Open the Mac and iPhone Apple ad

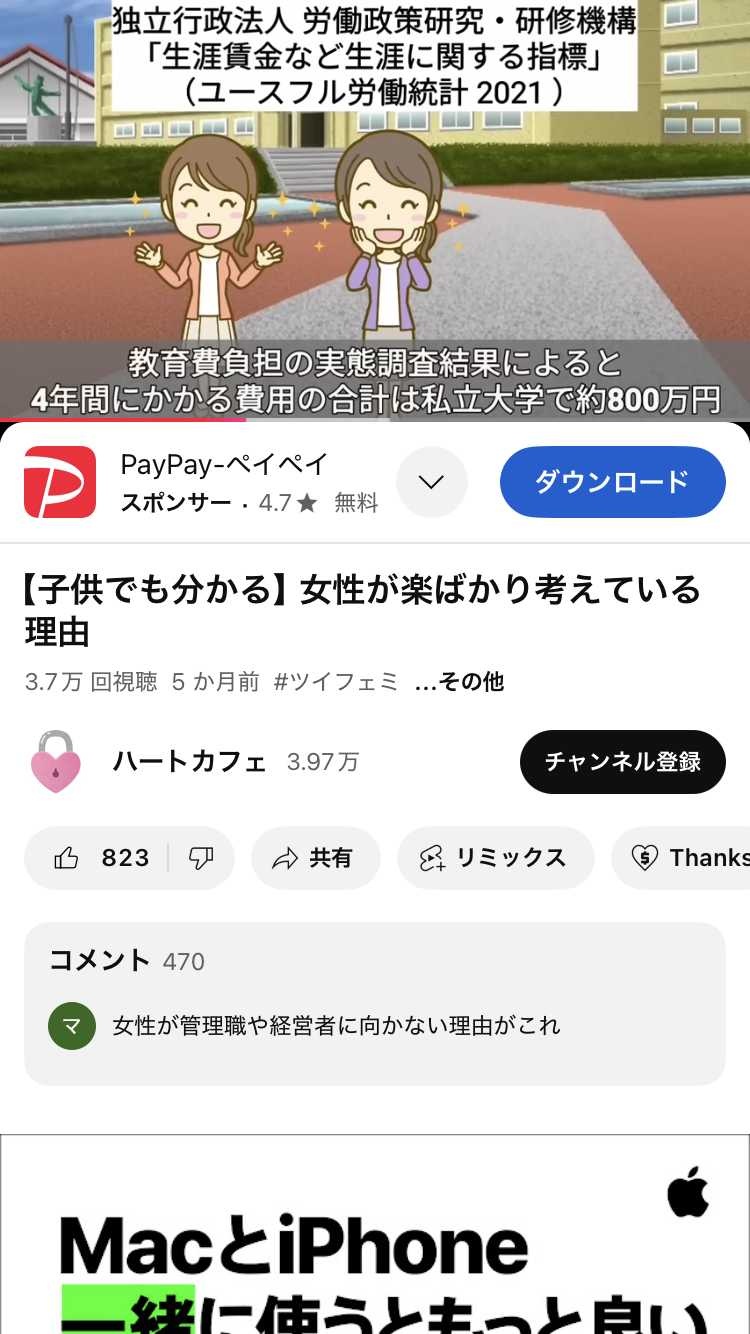(374, 1240)
